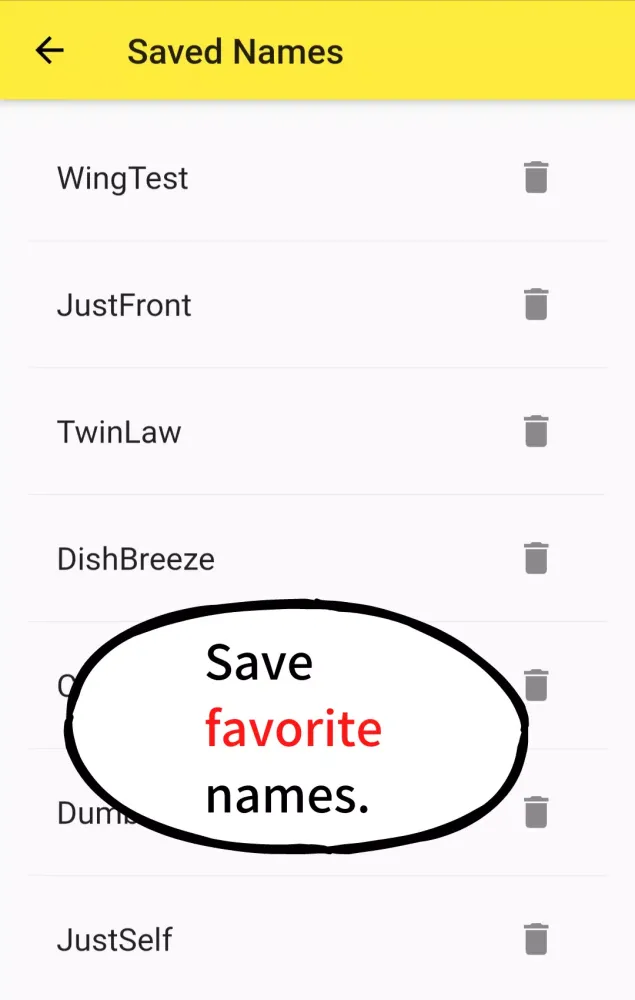The image size is (635, 1000).
Task: Delete the saved name WingTest
Action: (536, 178)
